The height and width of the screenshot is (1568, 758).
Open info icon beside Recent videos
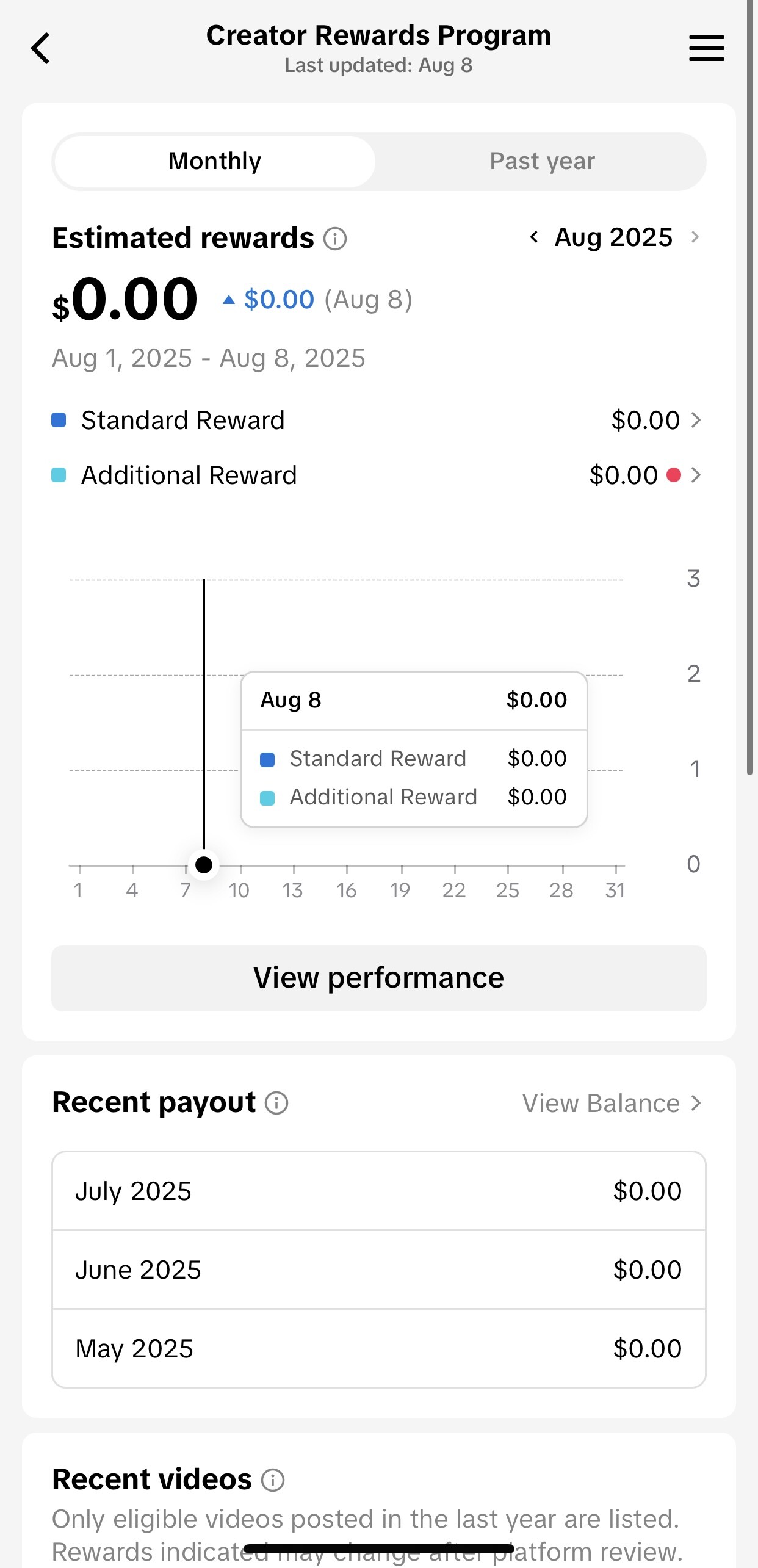point(273,1480)
